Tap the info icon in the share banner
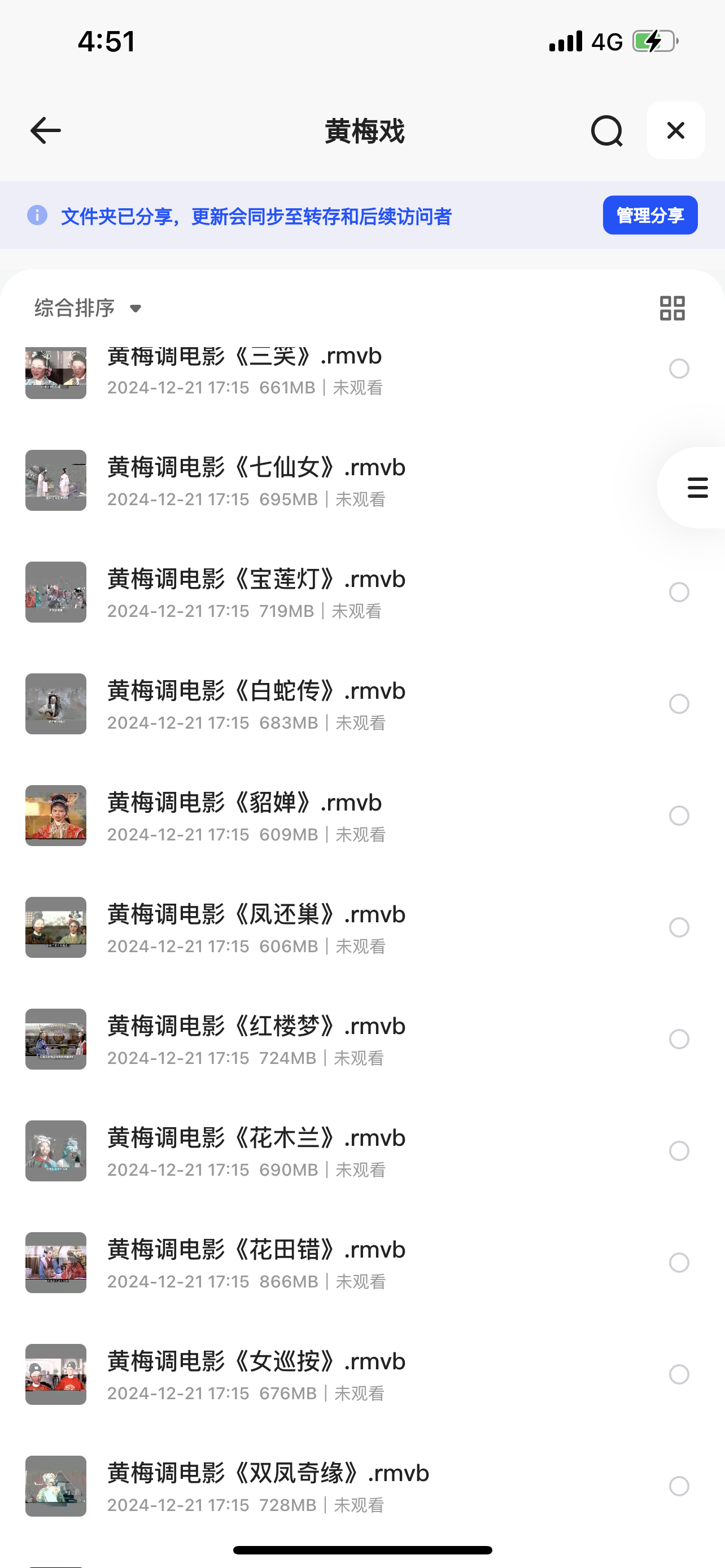The image size is (725, 1568). 38,216
